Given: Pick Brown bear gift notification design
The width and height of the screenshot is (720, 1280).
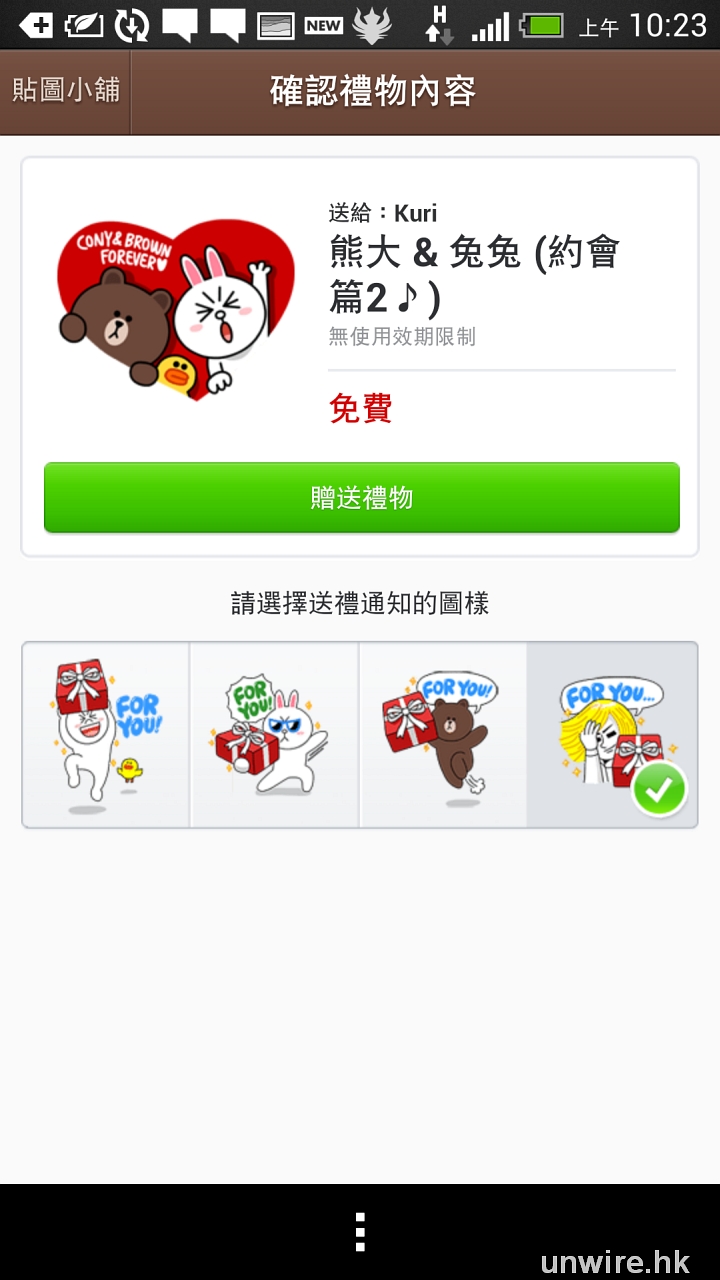Looking at the screenshot, I should coord(443,735).
